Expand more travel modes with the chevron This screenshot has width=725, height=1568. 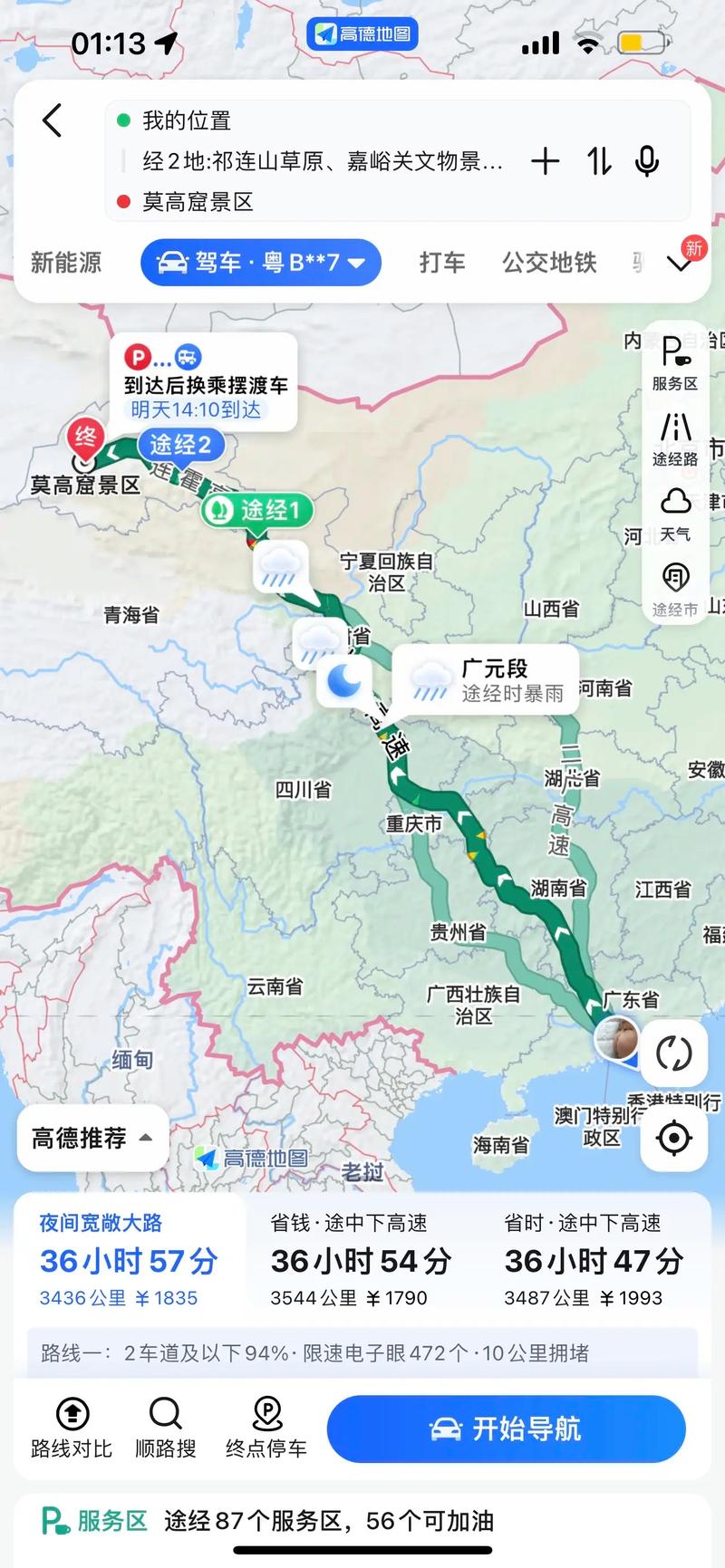(679, 263)
